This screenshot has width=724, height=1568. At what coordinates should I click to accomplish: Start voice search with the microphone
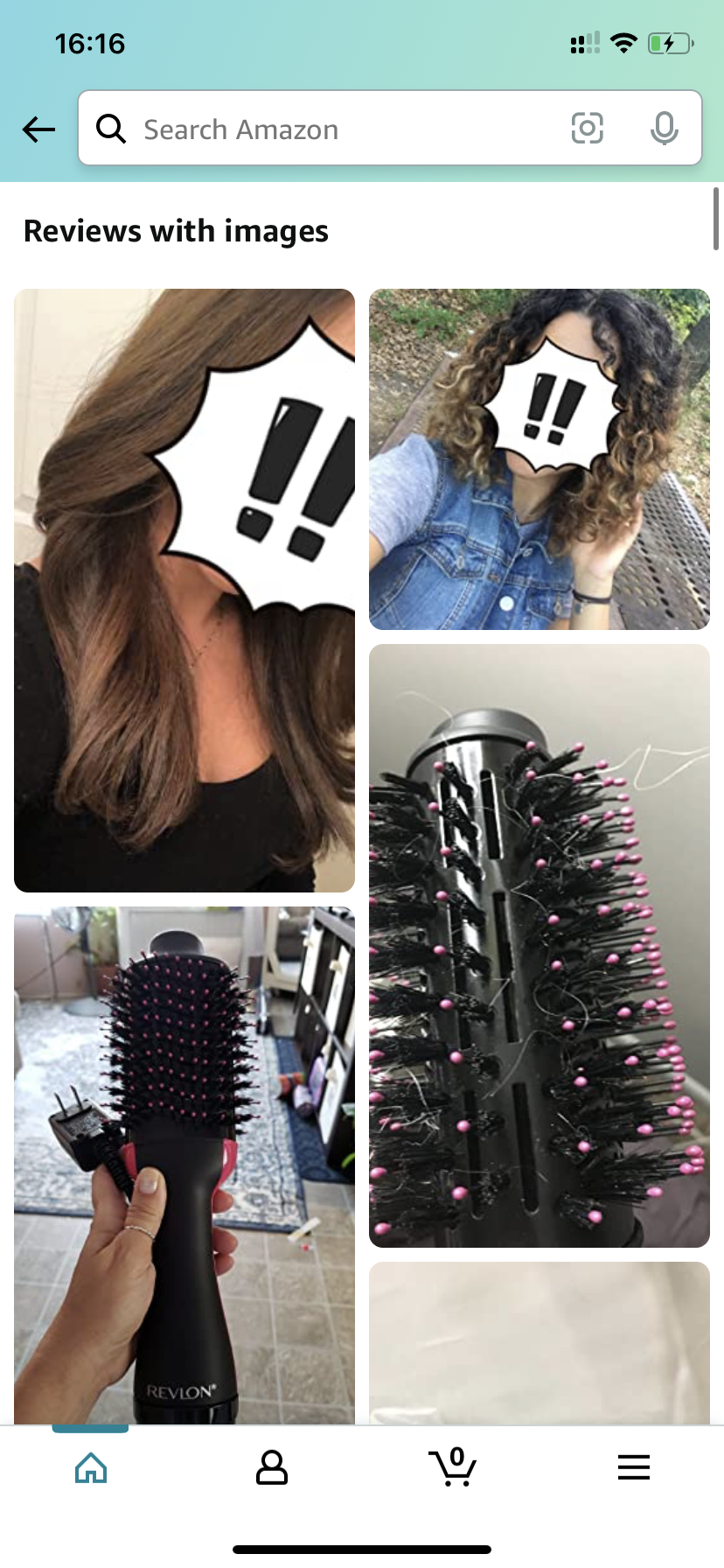(x=664, y=129)
